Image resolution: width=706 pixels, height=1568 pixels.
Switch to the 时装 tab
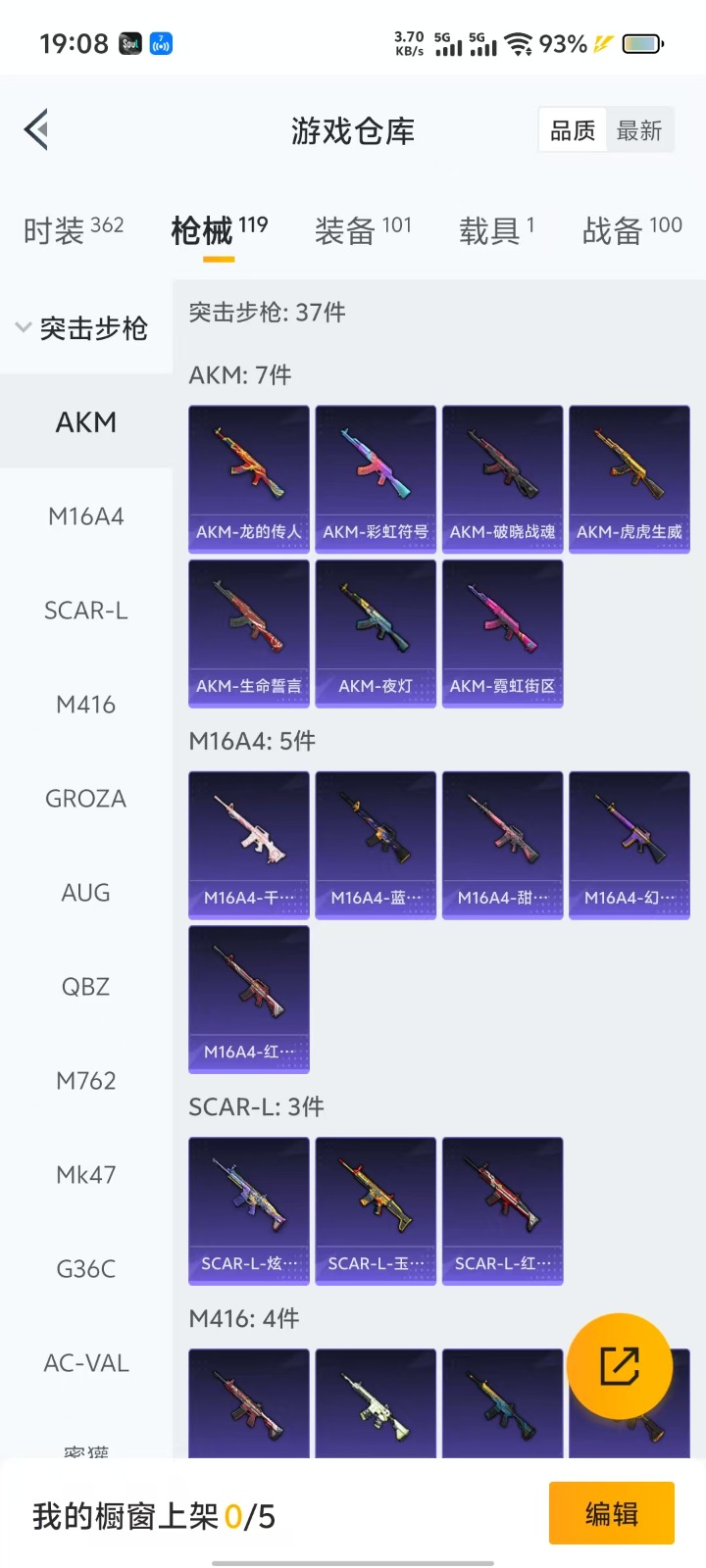tap(74, 230)
